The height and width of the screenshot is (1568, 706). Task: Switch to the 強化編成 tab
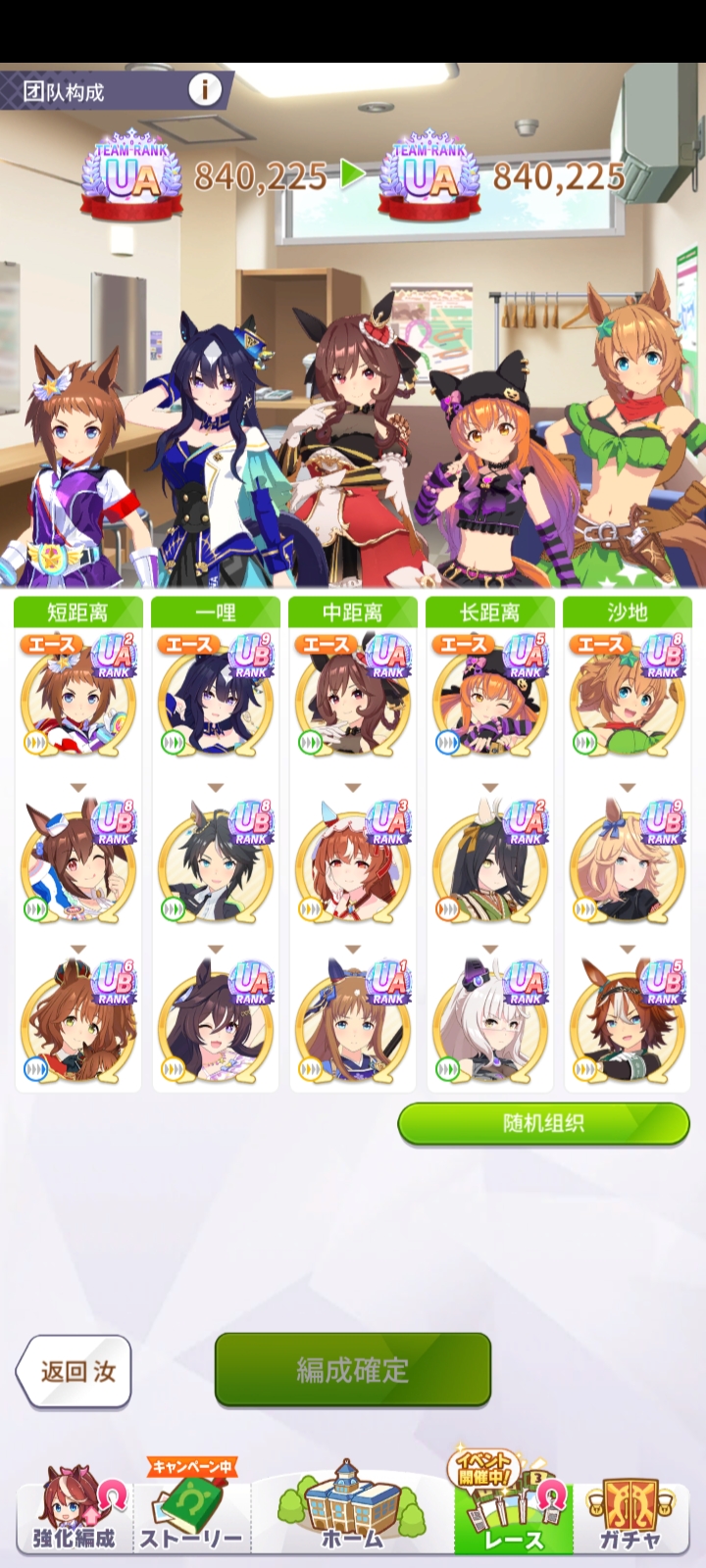pos(75,1511)
